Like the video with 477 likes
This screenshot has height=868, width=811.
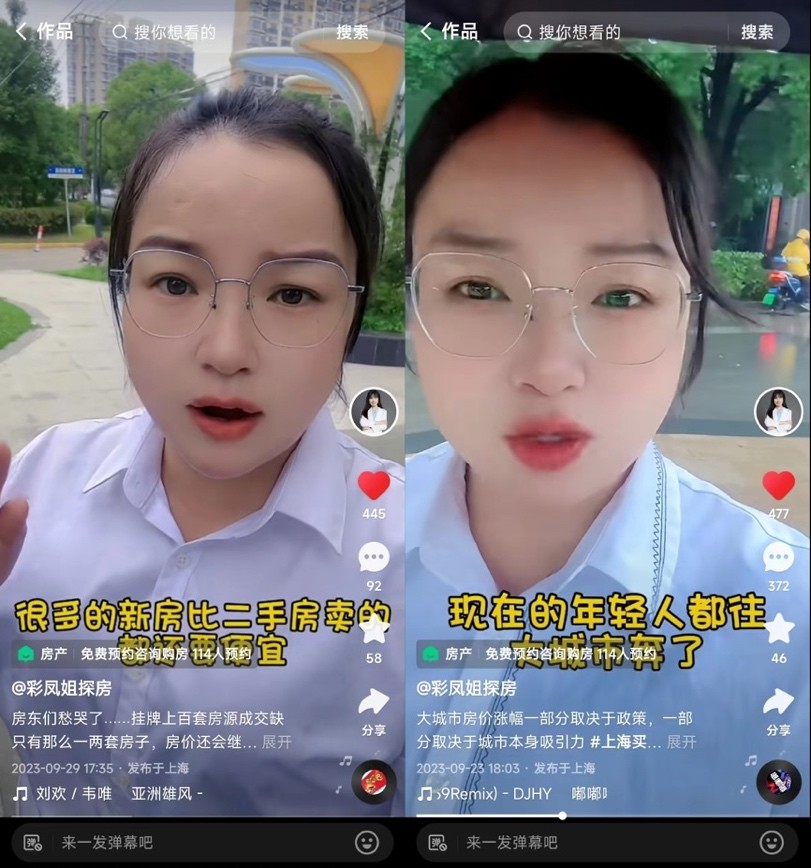point(778,486)
